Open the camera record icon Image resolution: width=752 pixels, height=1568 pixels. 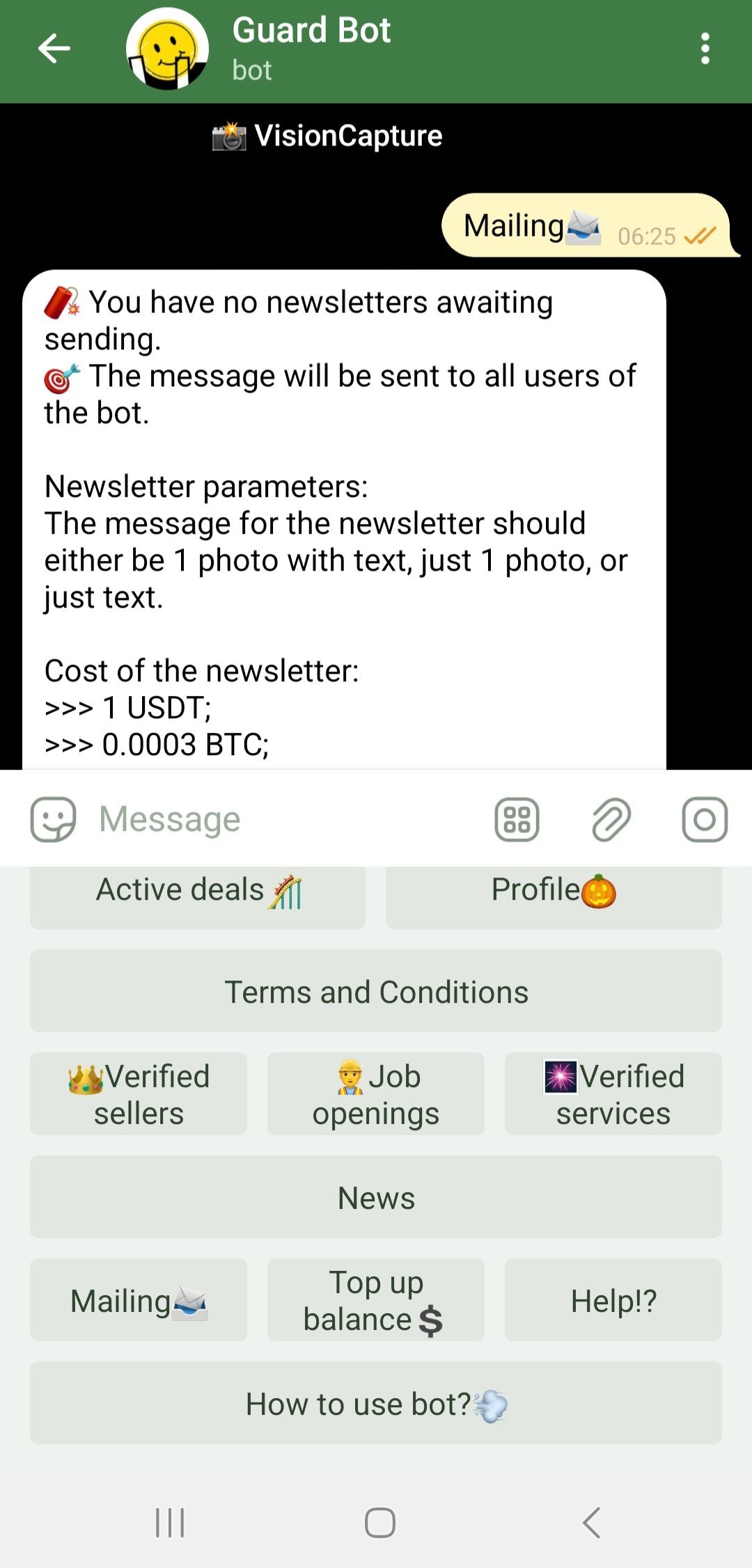(x=705, y=819)
